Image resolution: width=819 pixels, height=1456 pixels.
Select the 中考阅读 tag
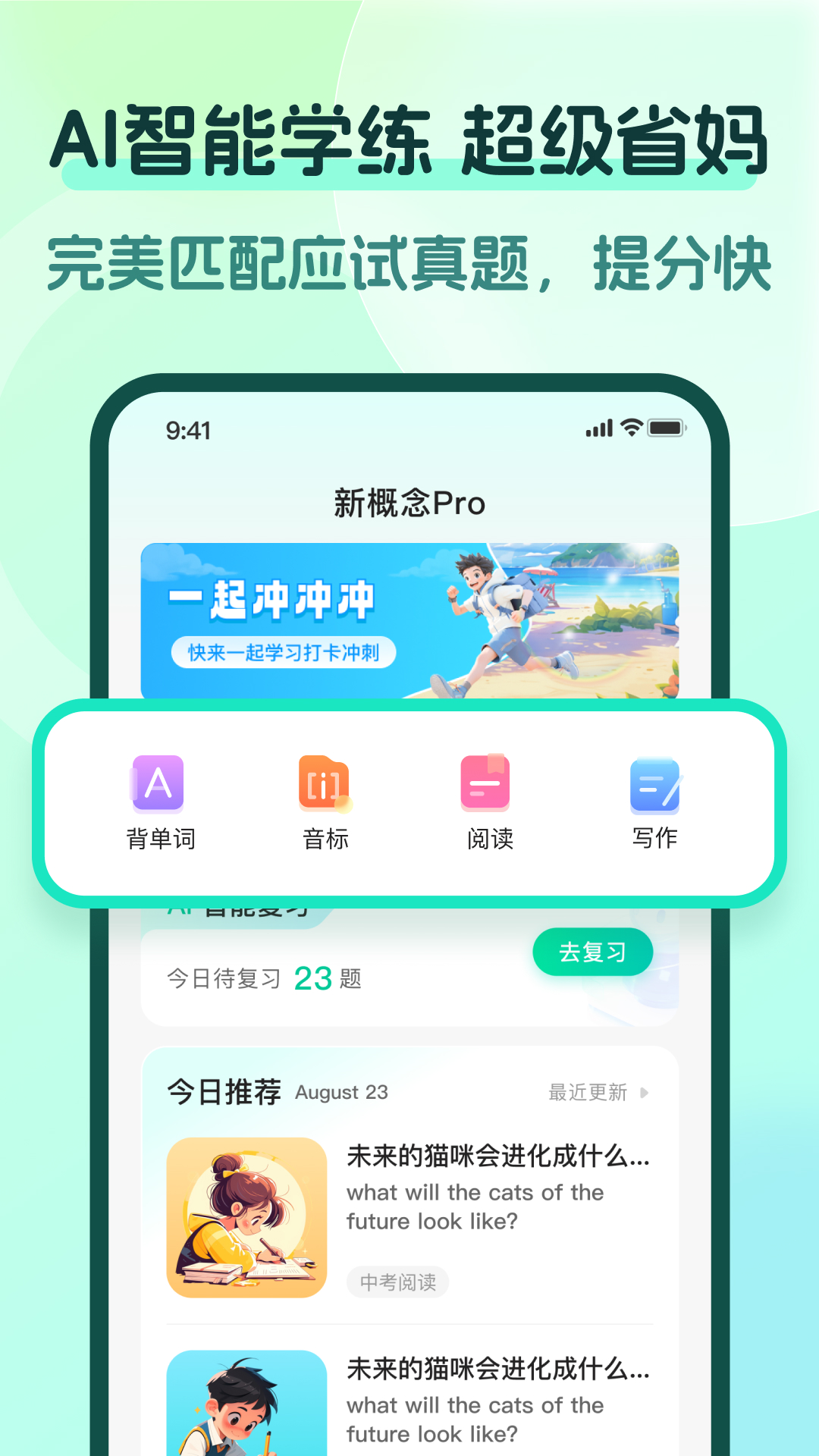397,1282
